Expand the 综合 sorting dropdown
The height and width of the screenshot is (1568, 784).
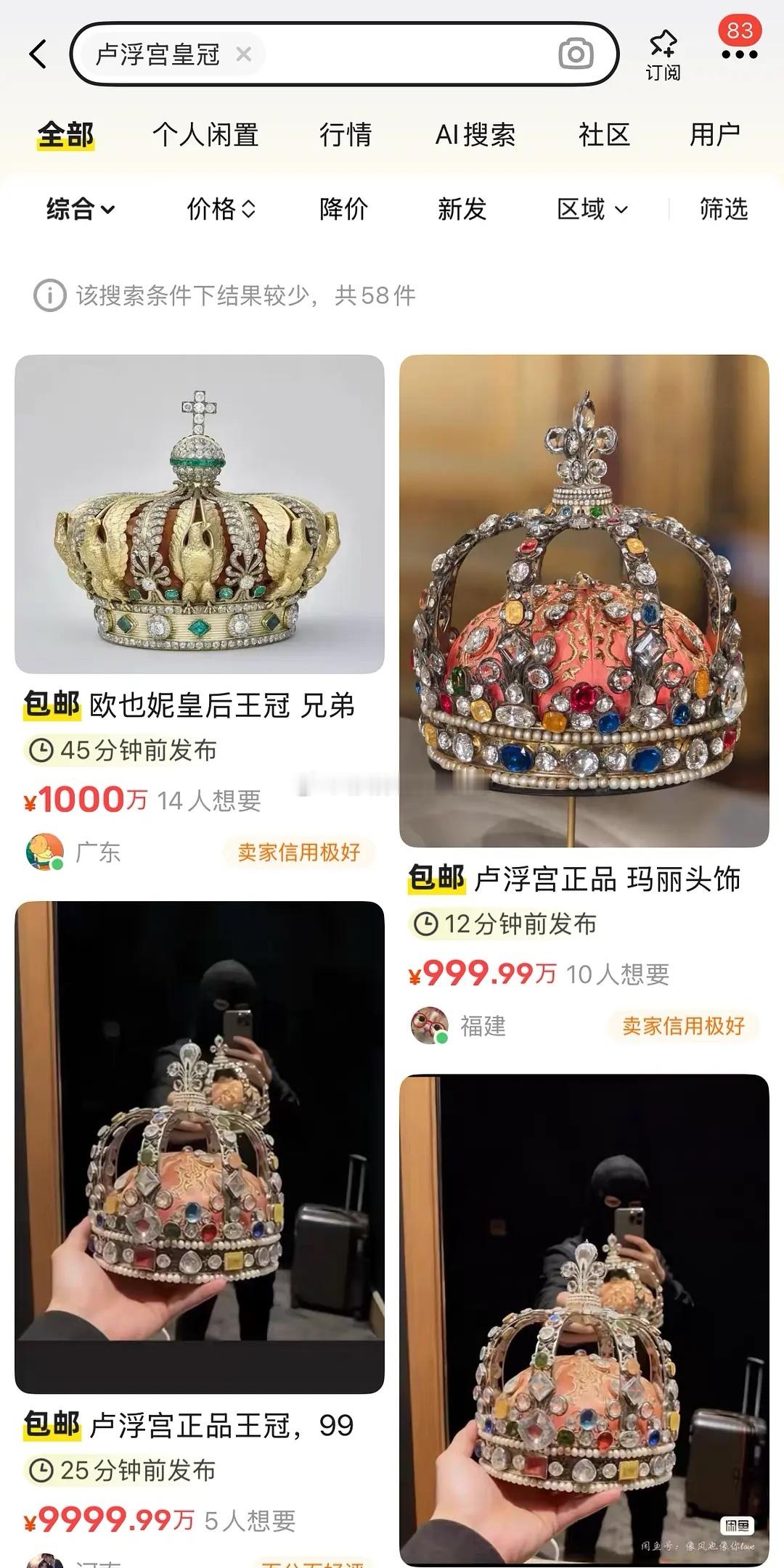[78, 210]
